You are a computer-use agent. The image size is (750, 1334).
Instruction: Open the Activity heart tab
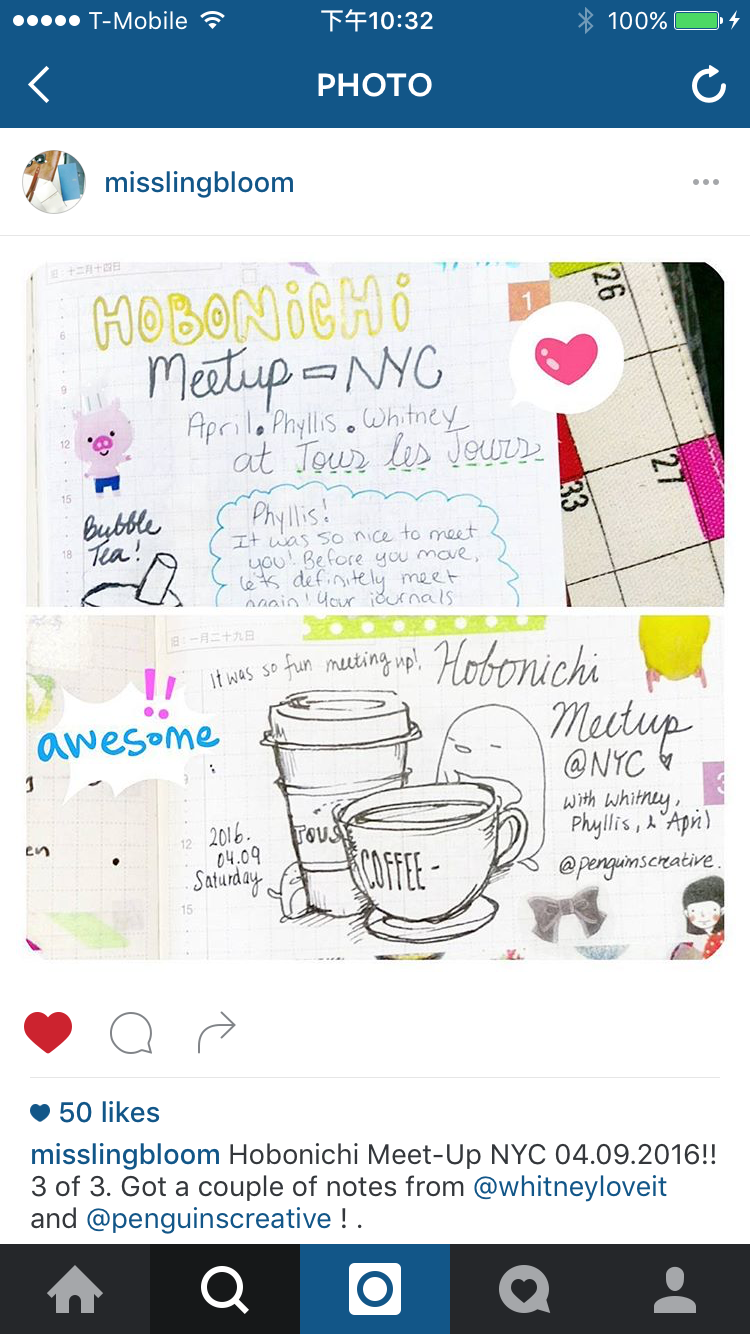tap(525, 1289)
